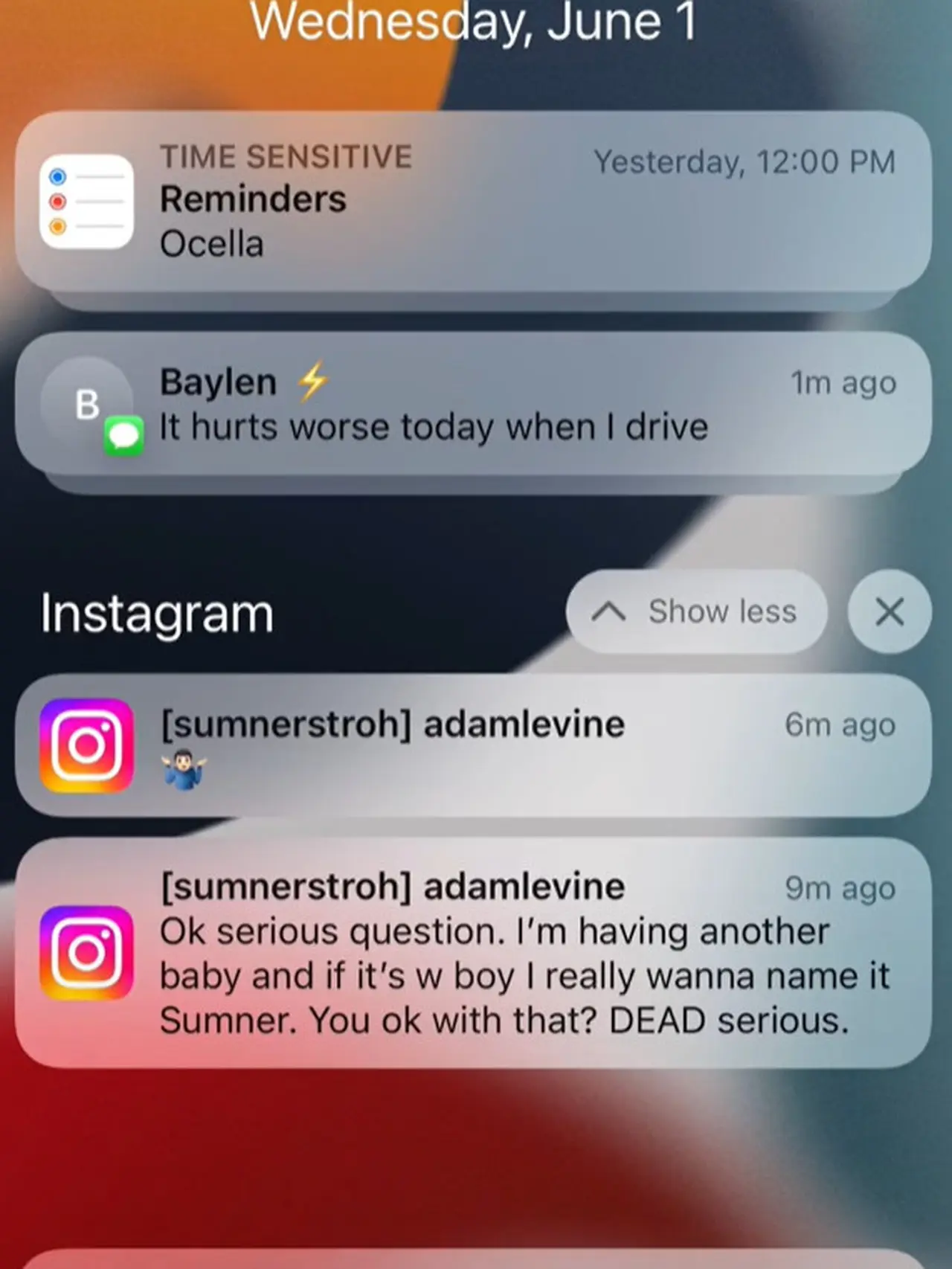This screenshot has height=1269, width=952.
Task: Open the shrug emoji Instagram notification
Action: [473, 746]
